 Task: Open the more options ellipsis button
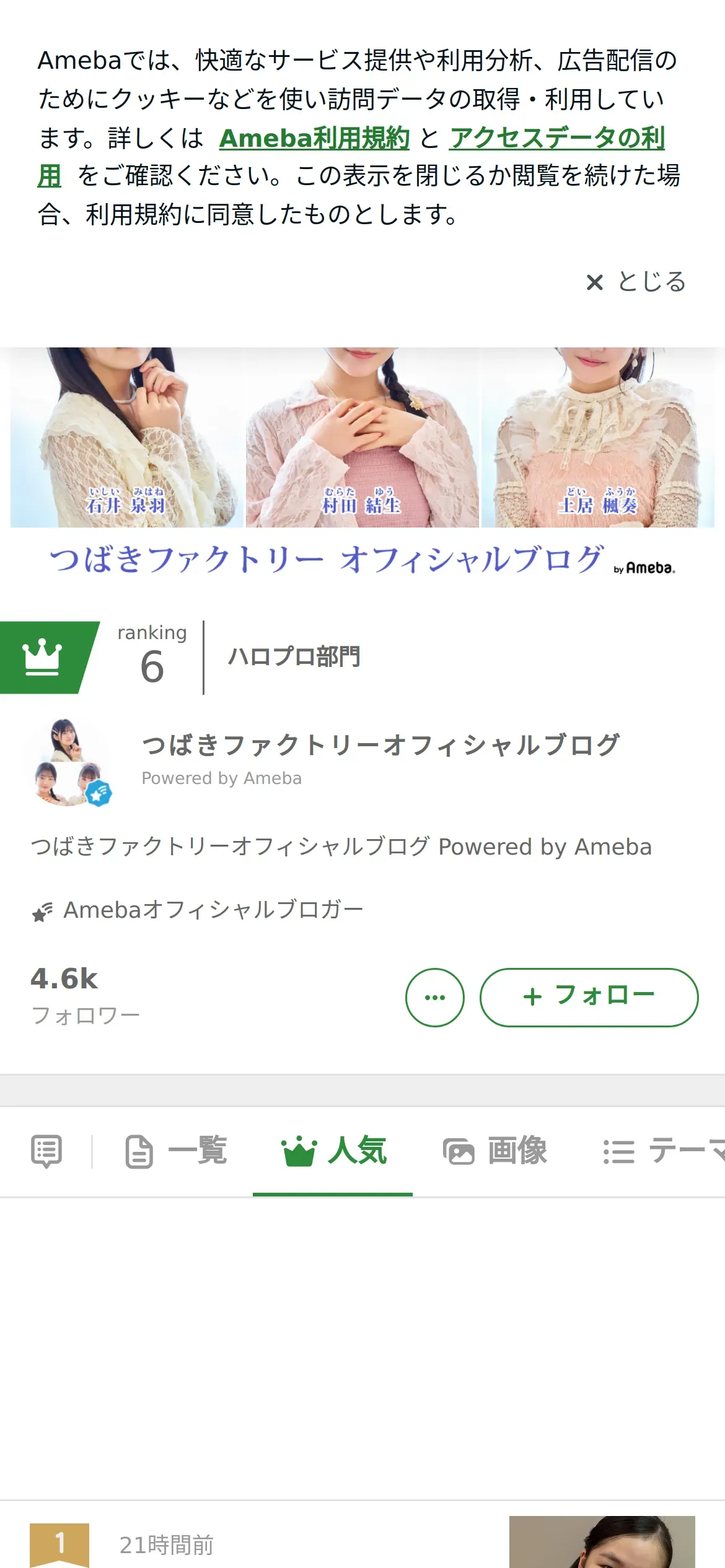435,998
